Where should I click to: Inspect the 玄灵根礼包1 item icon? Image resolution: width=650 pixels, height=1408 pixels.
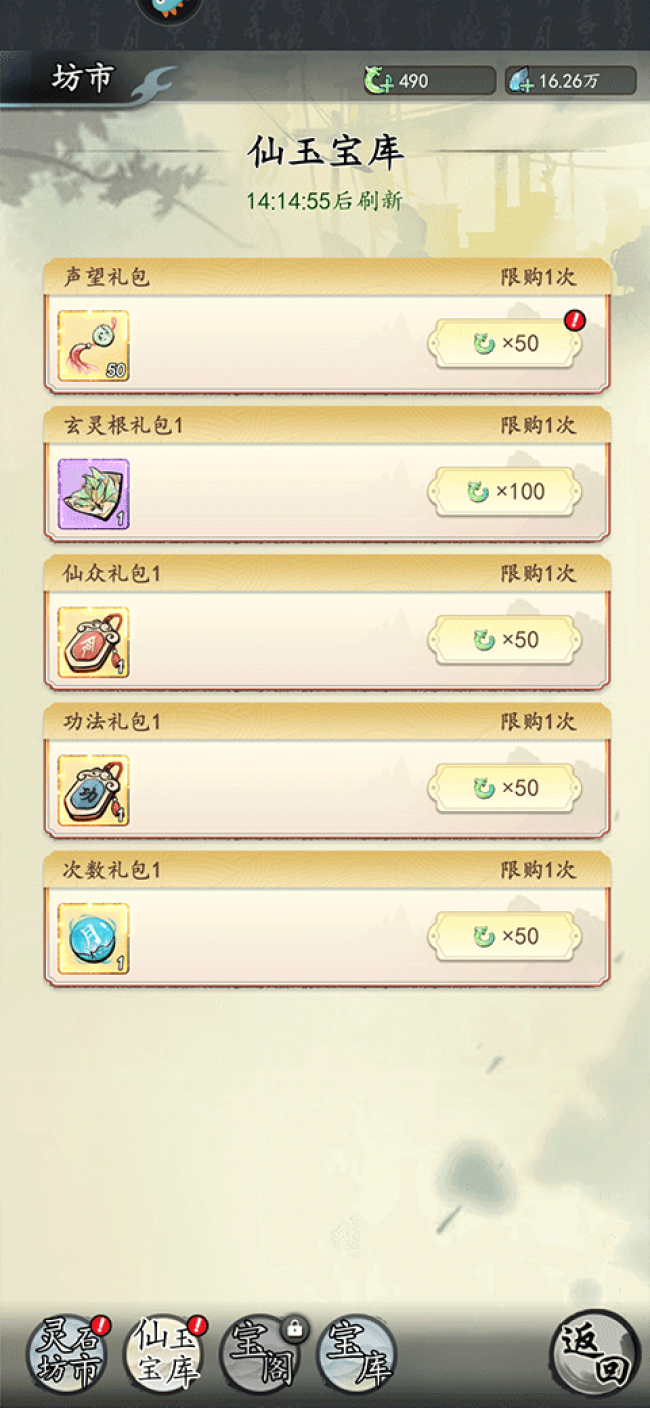coord(93,494)
